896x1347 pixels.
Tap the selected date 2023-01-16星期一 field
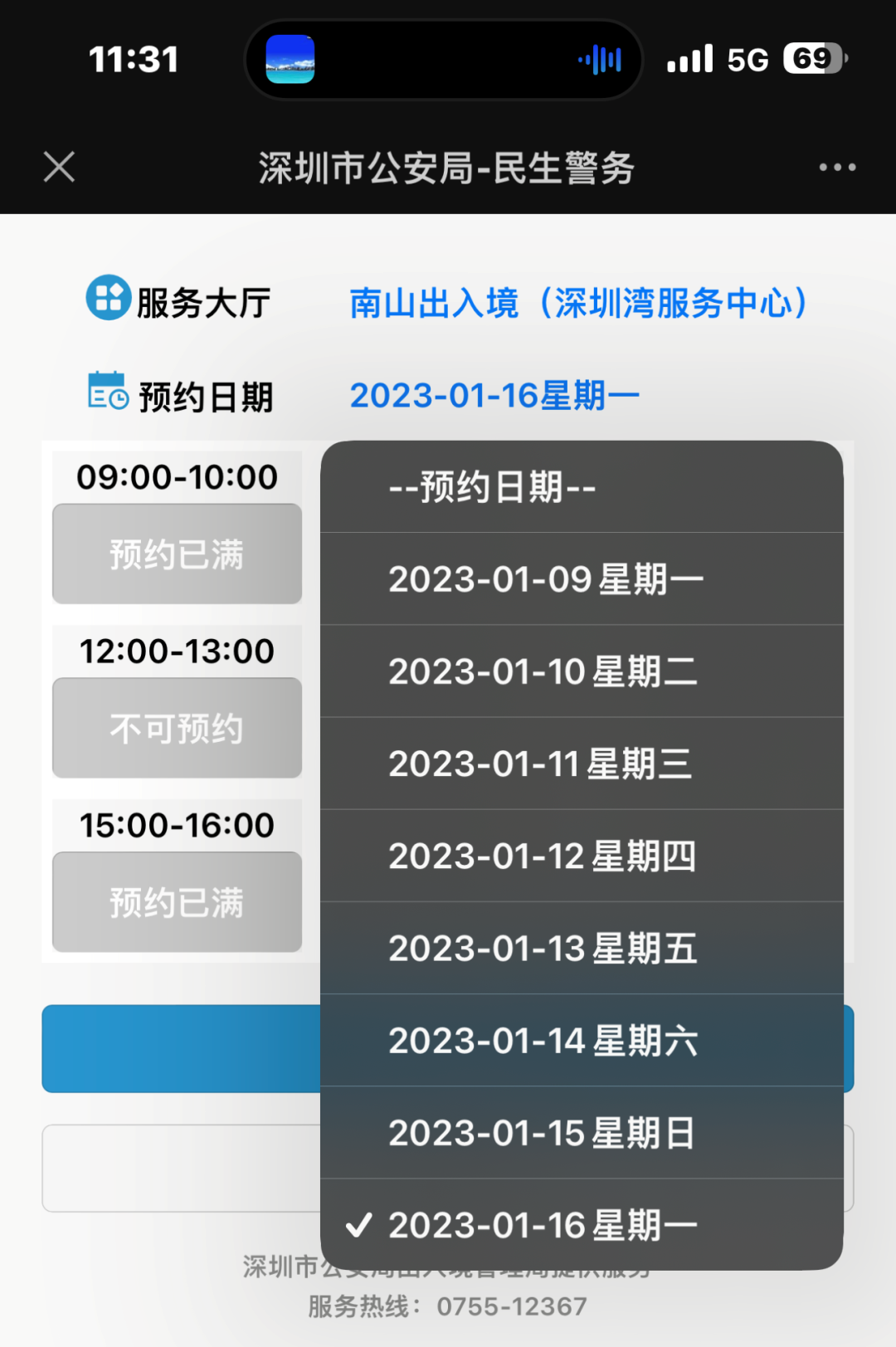pos(494,396)
